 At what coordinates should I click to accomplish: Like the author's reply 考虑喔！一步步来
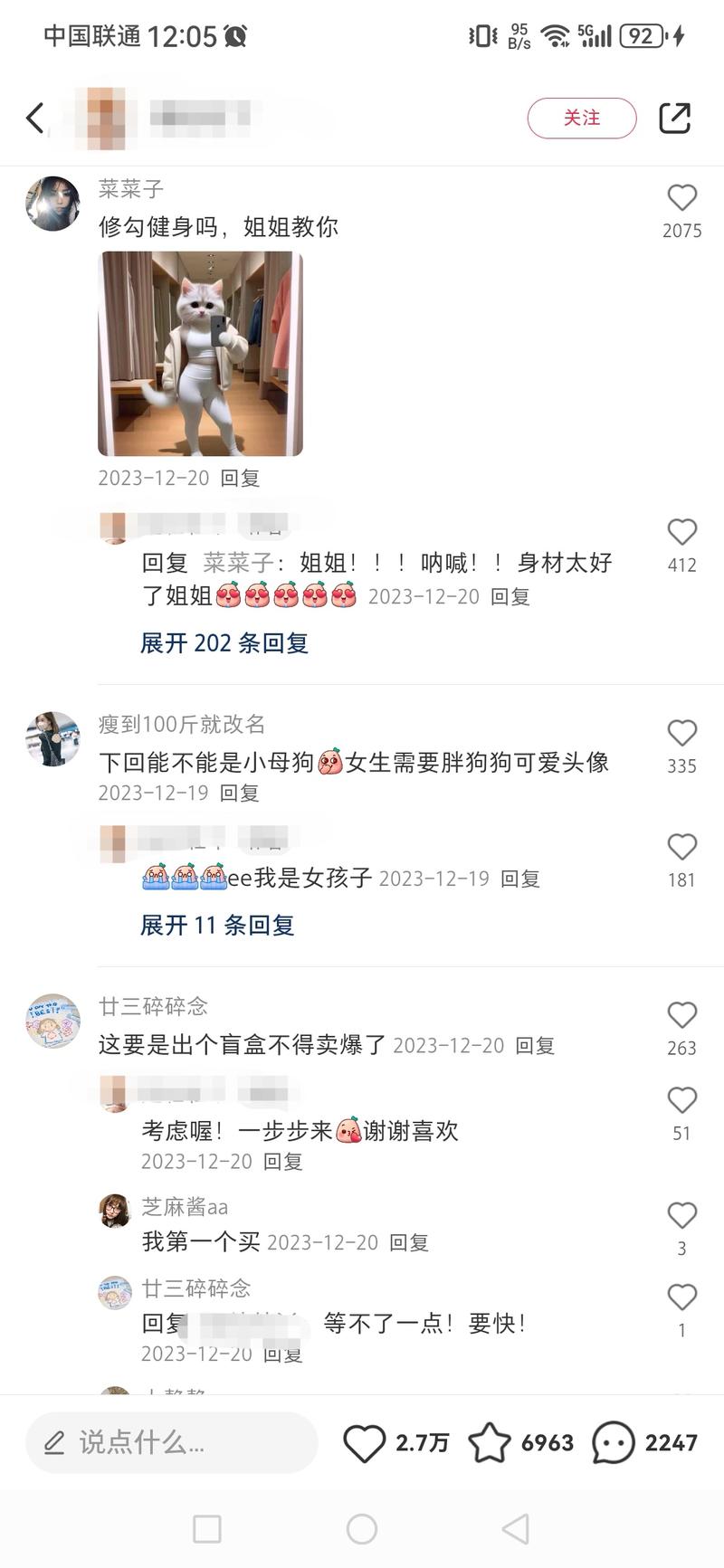681,1101
